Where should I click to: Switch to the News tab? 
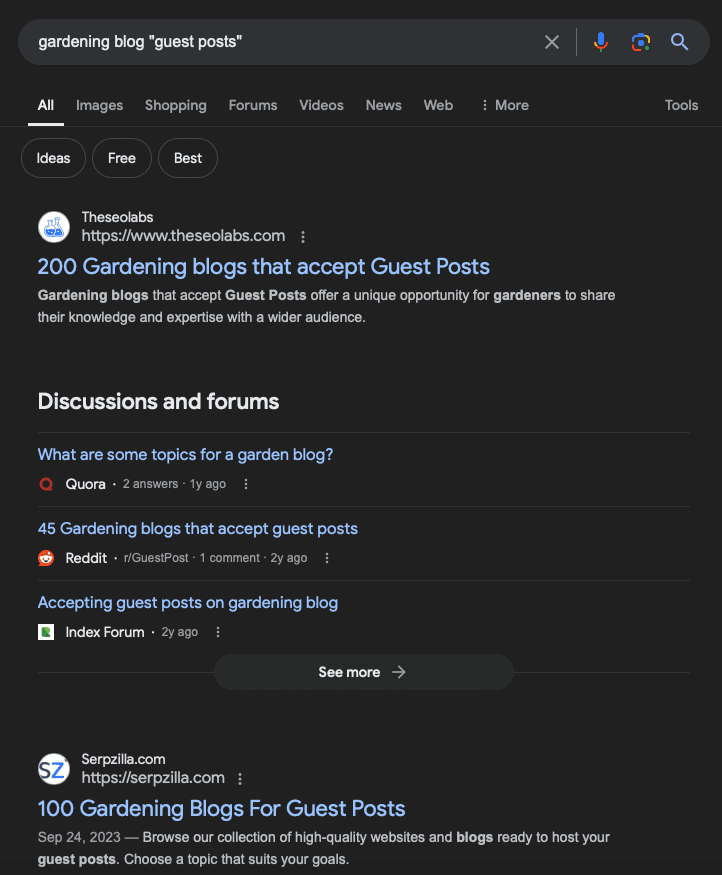[383, 105]
